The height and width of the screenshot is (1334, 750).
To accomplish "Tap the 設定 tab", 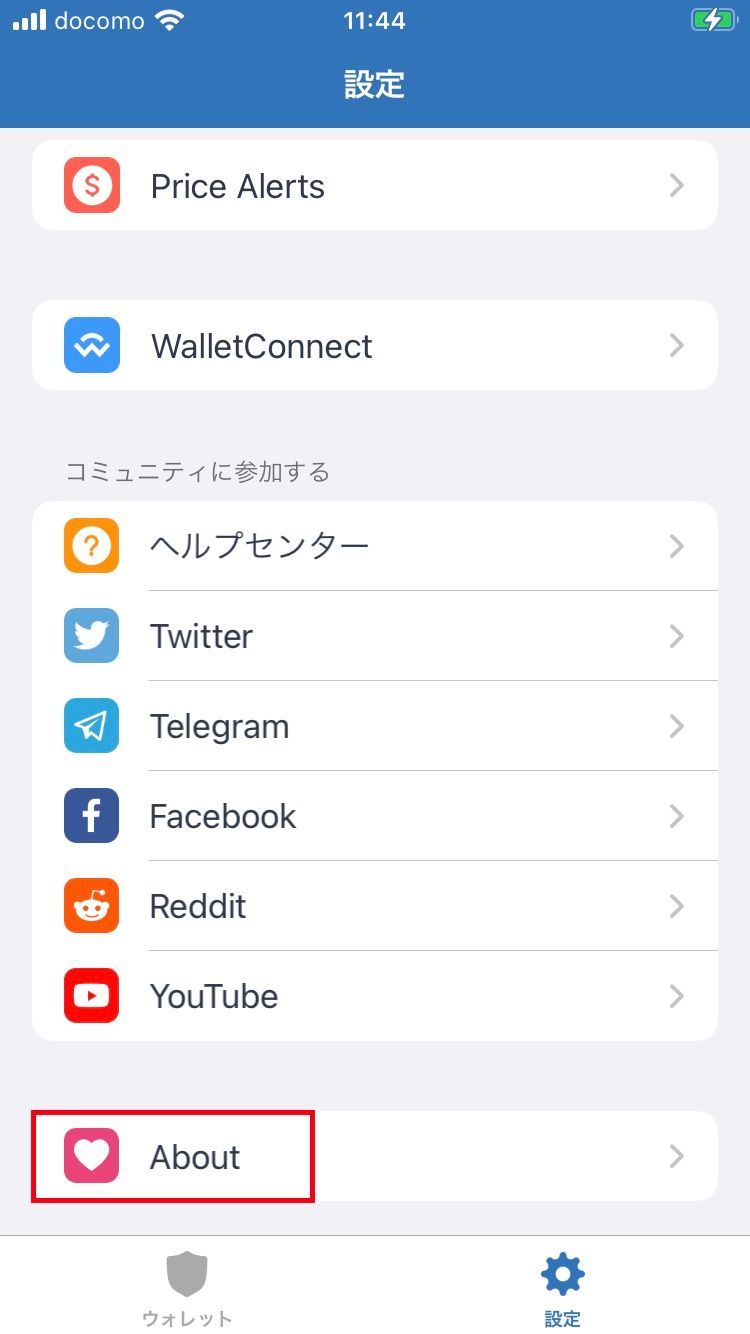I will pos(562,1288).
